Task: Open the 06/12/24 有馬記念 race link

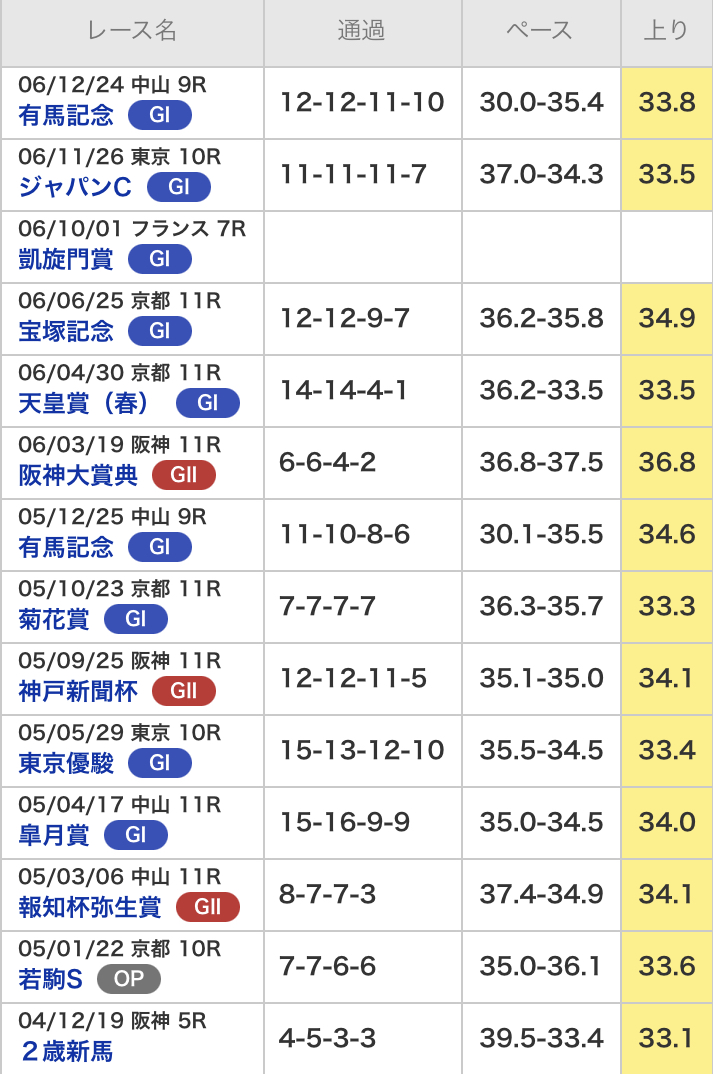Action: click(66, 115)
